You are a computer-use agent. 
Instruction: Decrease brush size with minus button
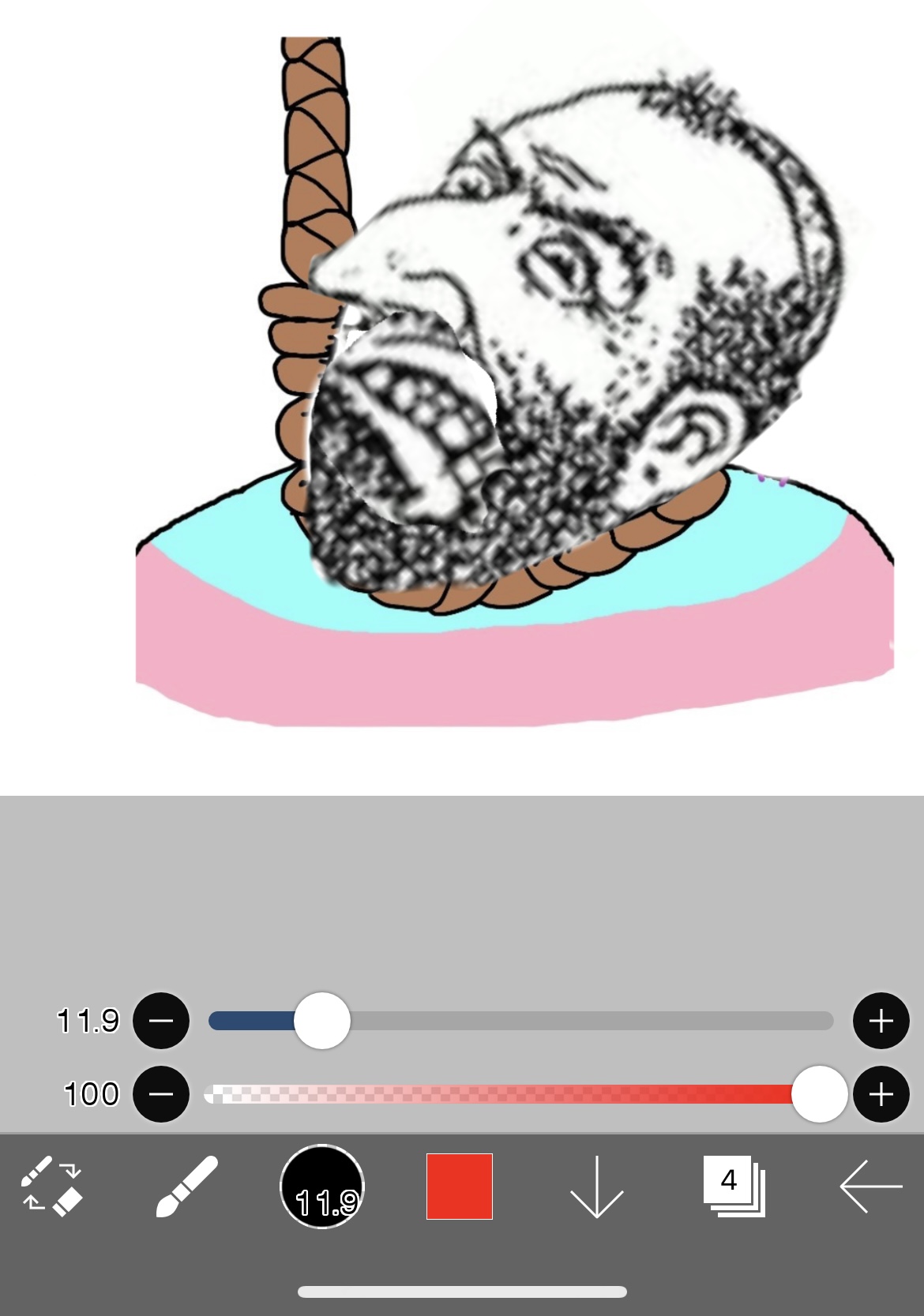[161, 1021]
